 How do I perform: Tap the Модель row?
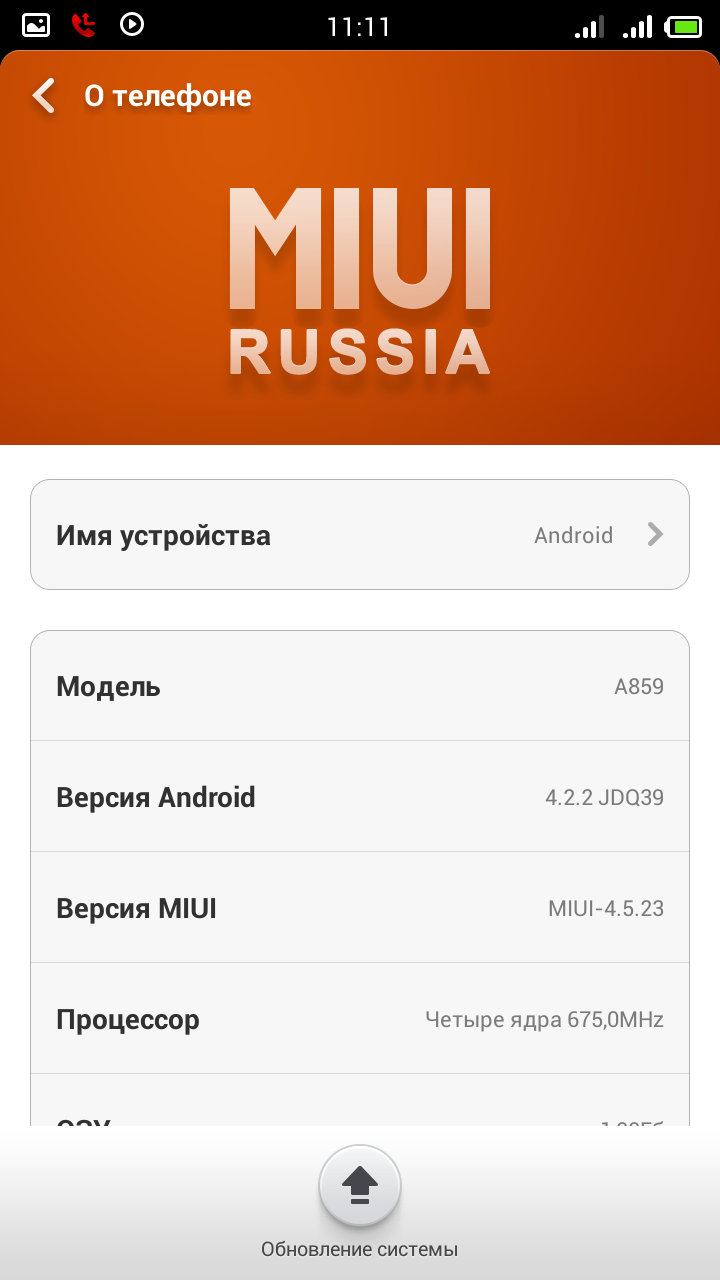coord(360,687)
